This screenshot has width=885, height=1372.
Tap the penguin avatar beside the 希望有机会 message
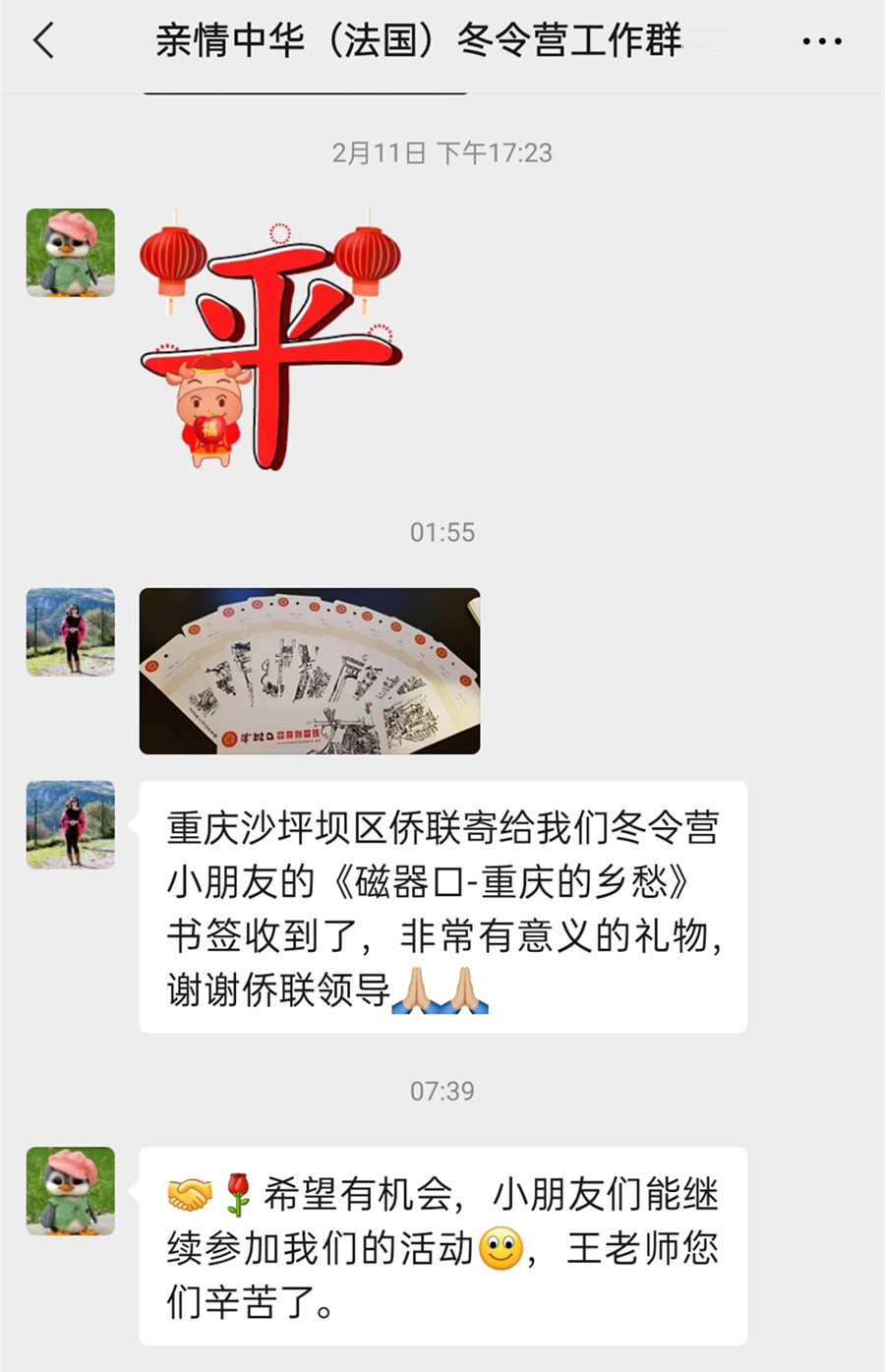point(71,1190)
